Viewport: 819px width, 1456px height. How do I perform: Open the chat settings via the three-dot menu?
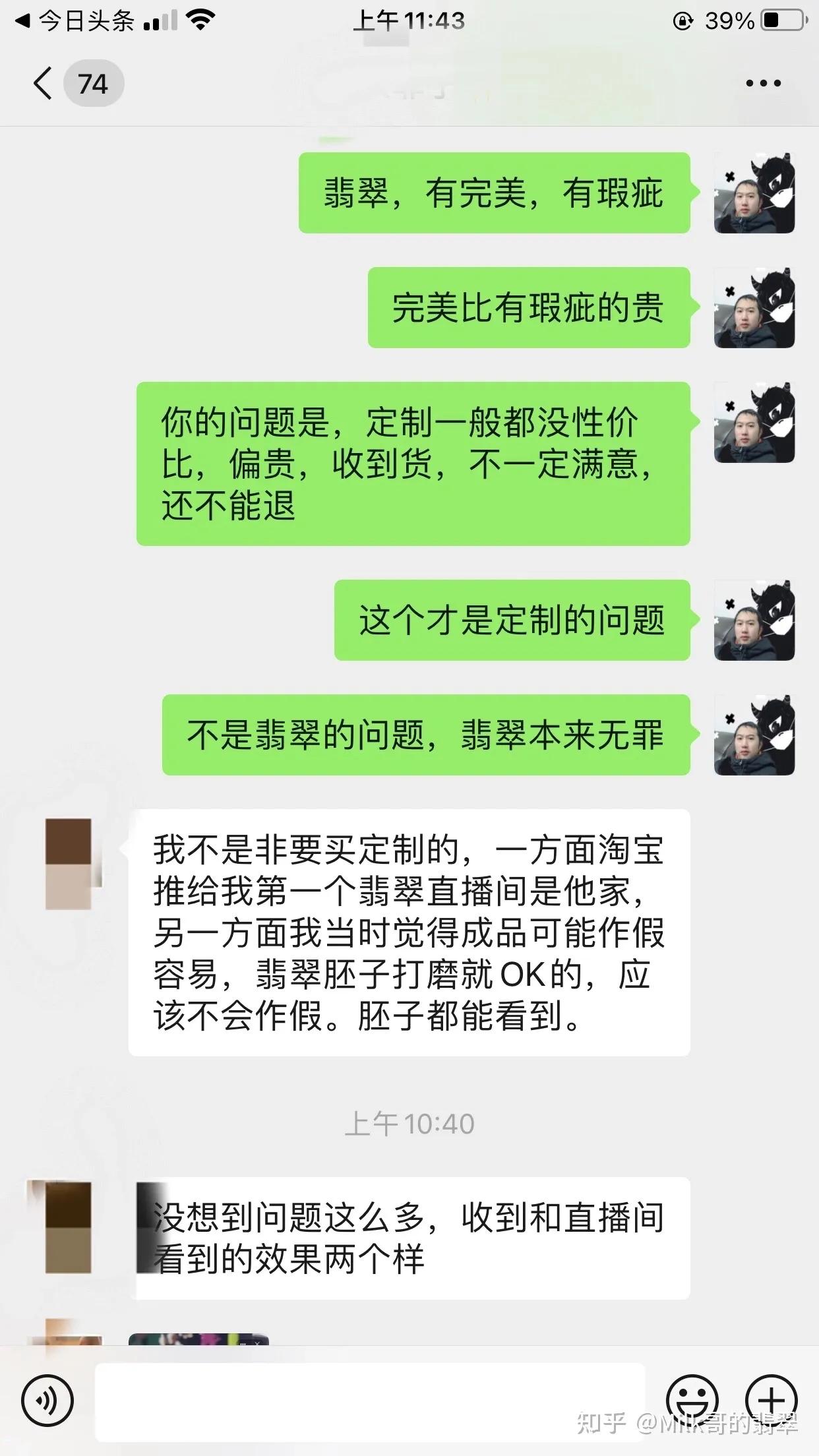coord(762,81)
